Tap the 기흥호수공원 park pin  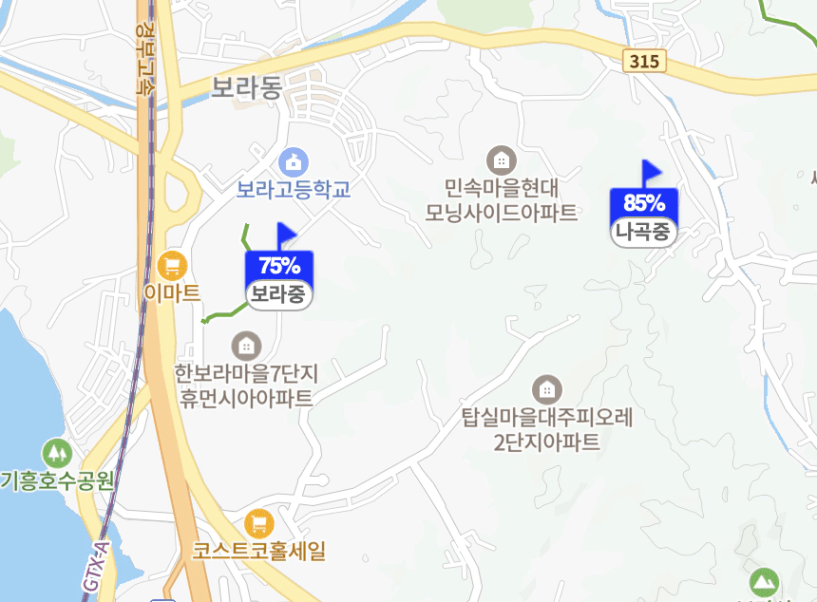coord(57,451)
